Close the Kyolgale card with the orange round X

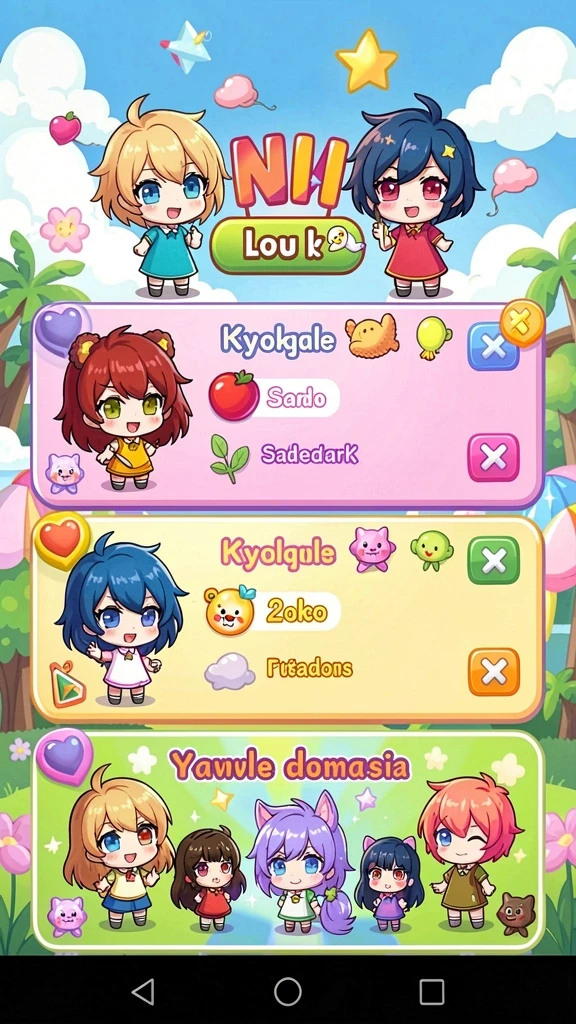pos(522,323)
